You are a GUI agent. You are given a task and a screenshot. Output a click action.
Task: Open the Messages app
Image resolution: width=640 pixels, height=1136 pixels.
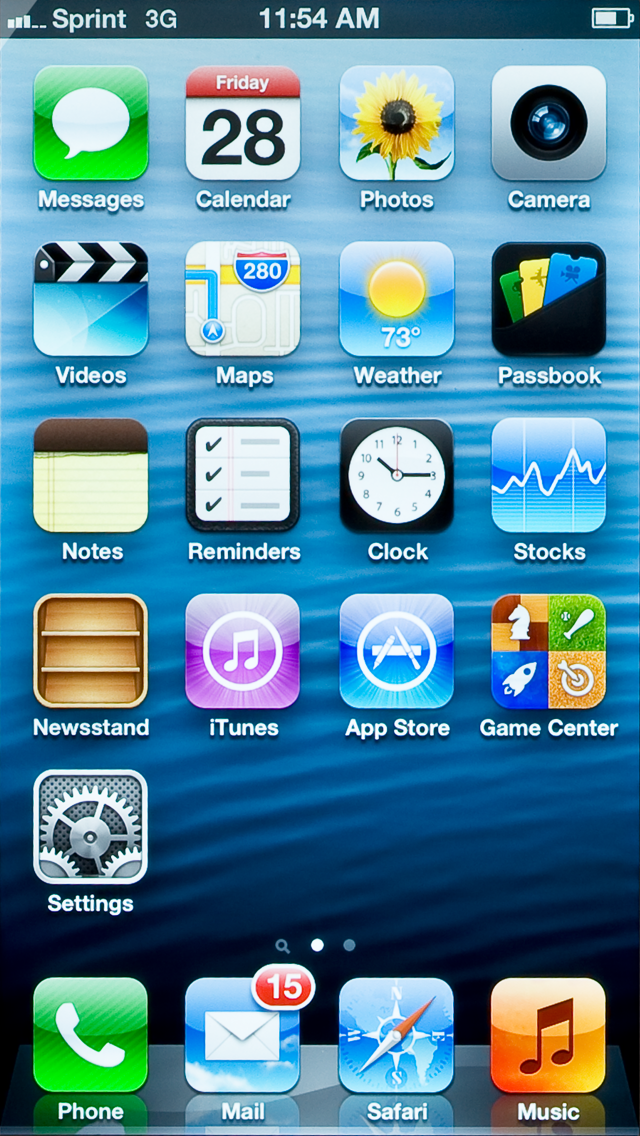click(91, 123)
